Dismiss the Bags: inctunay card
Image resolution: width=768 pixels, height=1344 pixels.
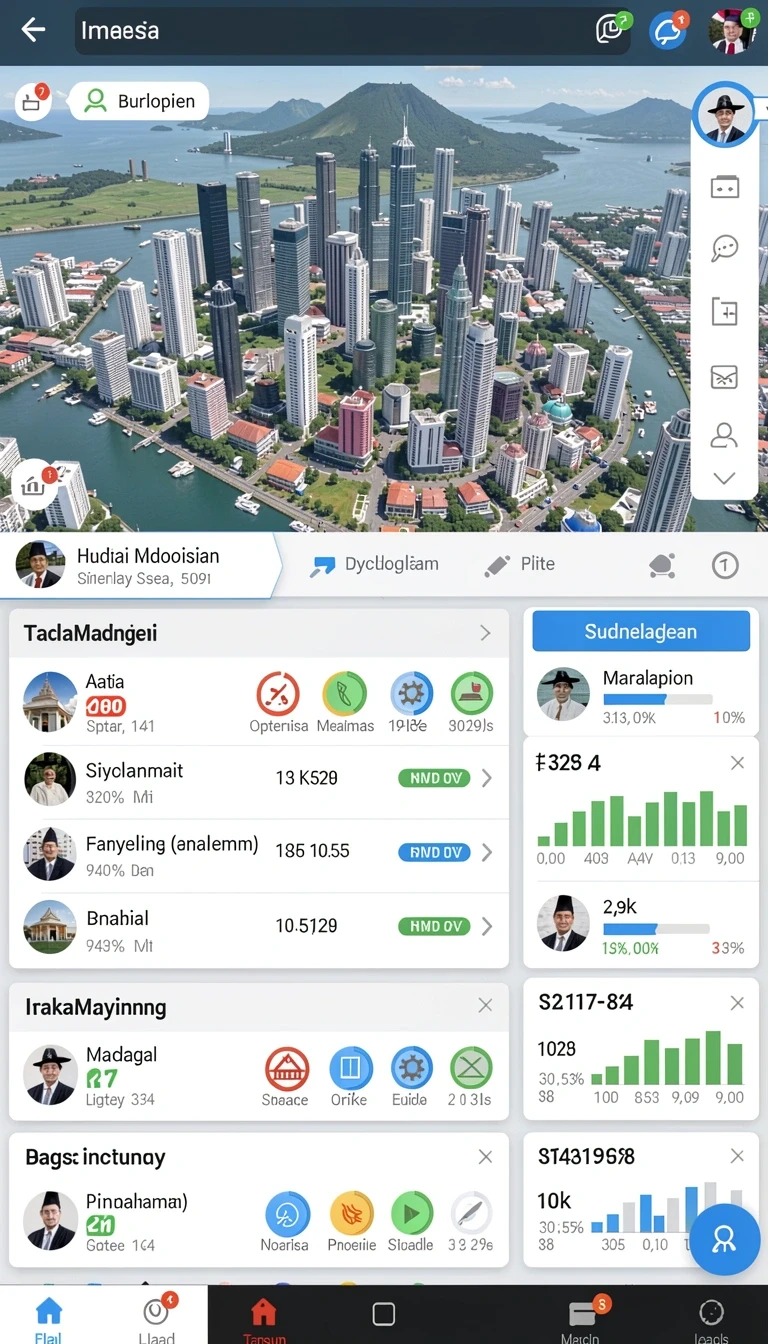click(485, 1157)
